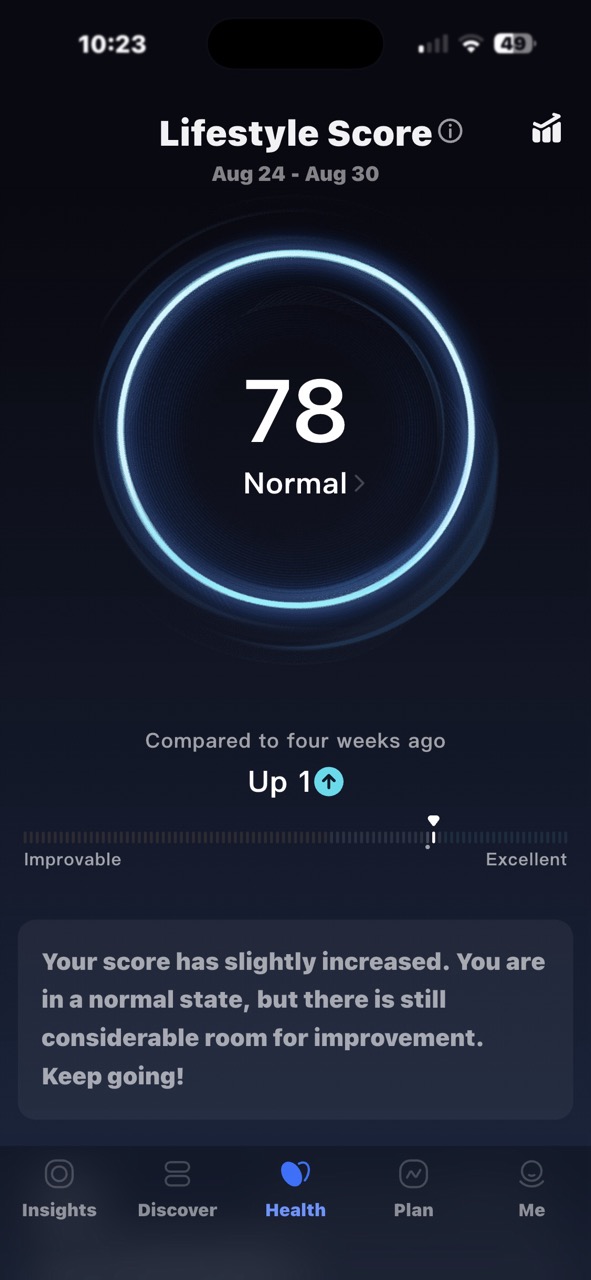Open the Normal score details

click(304, 483)
